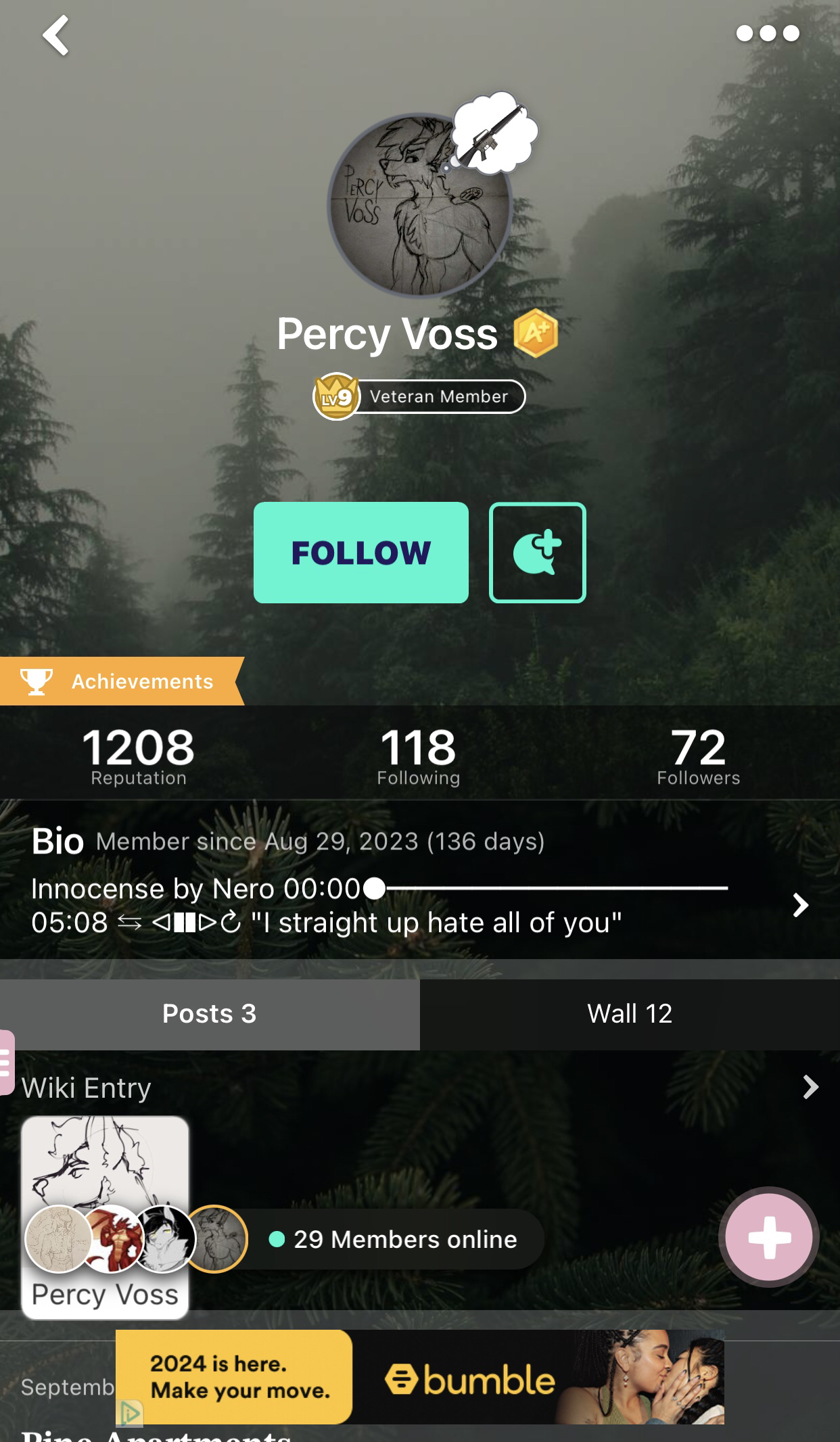Go back using the top-left arrow
Screen dimensions: 840x1442
[x=55, y=35]
